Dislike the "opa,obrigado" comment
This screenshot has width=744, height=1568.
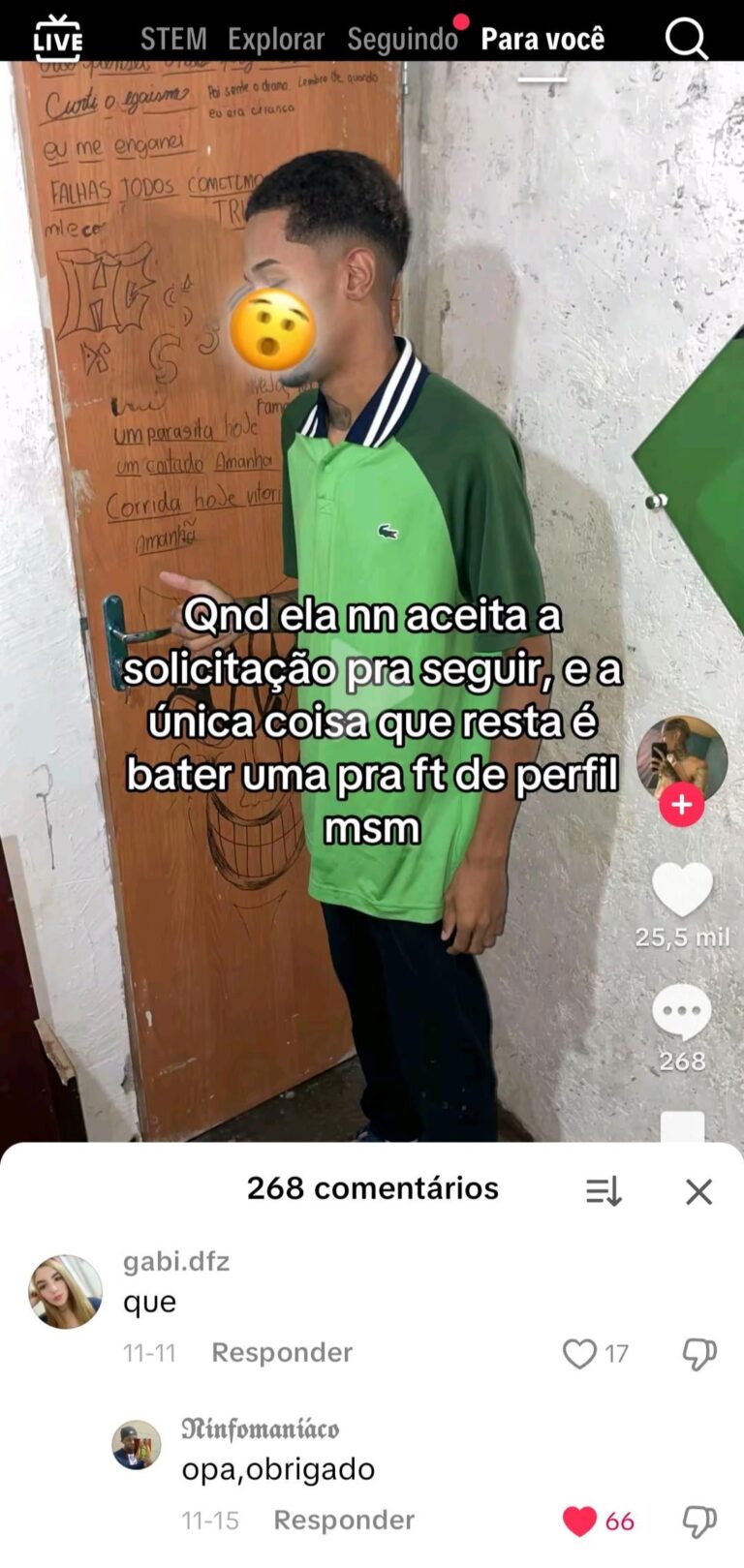point(698,1521)
